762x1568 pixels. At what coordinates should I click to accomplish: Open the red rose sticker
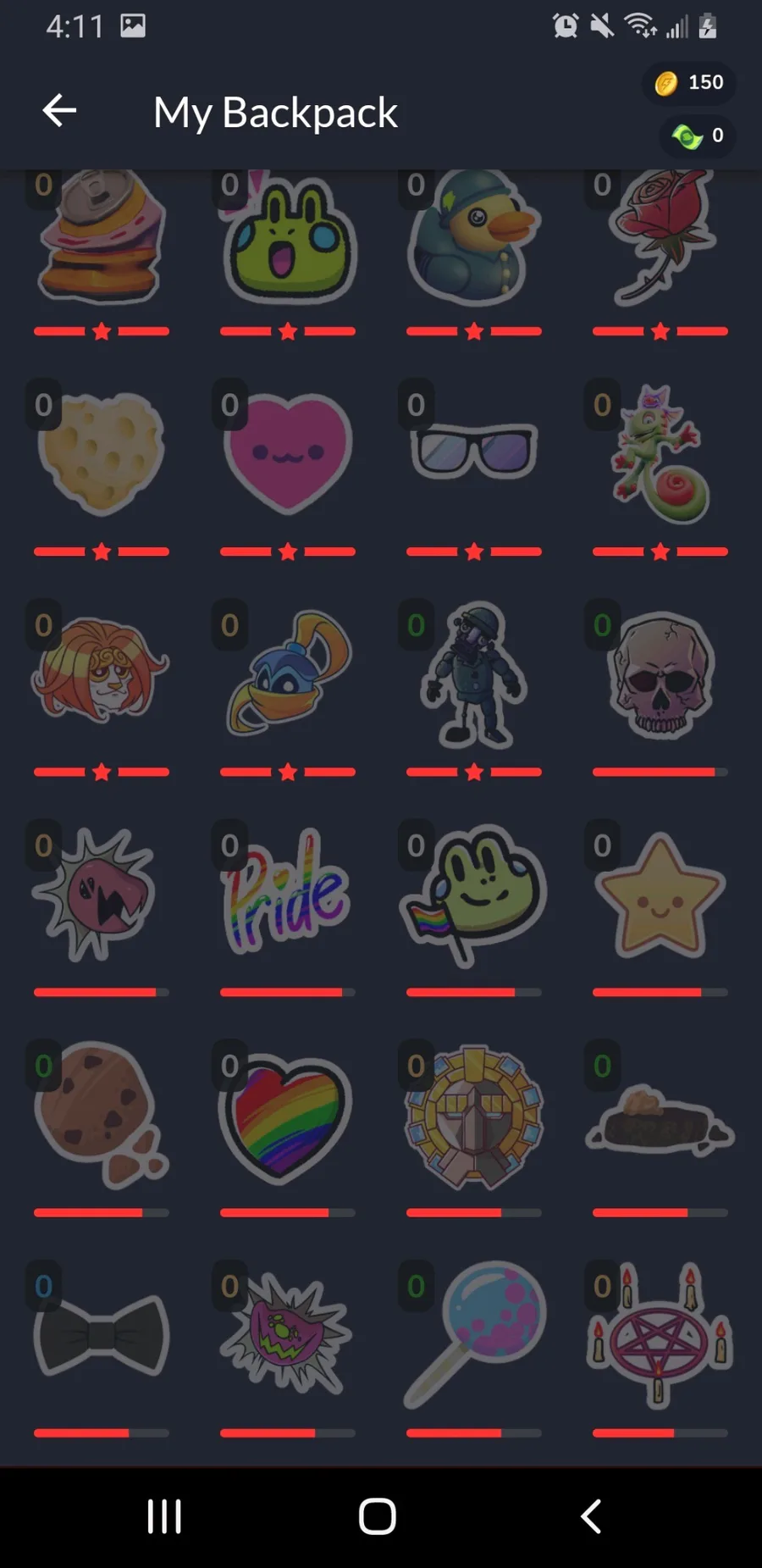660,237
